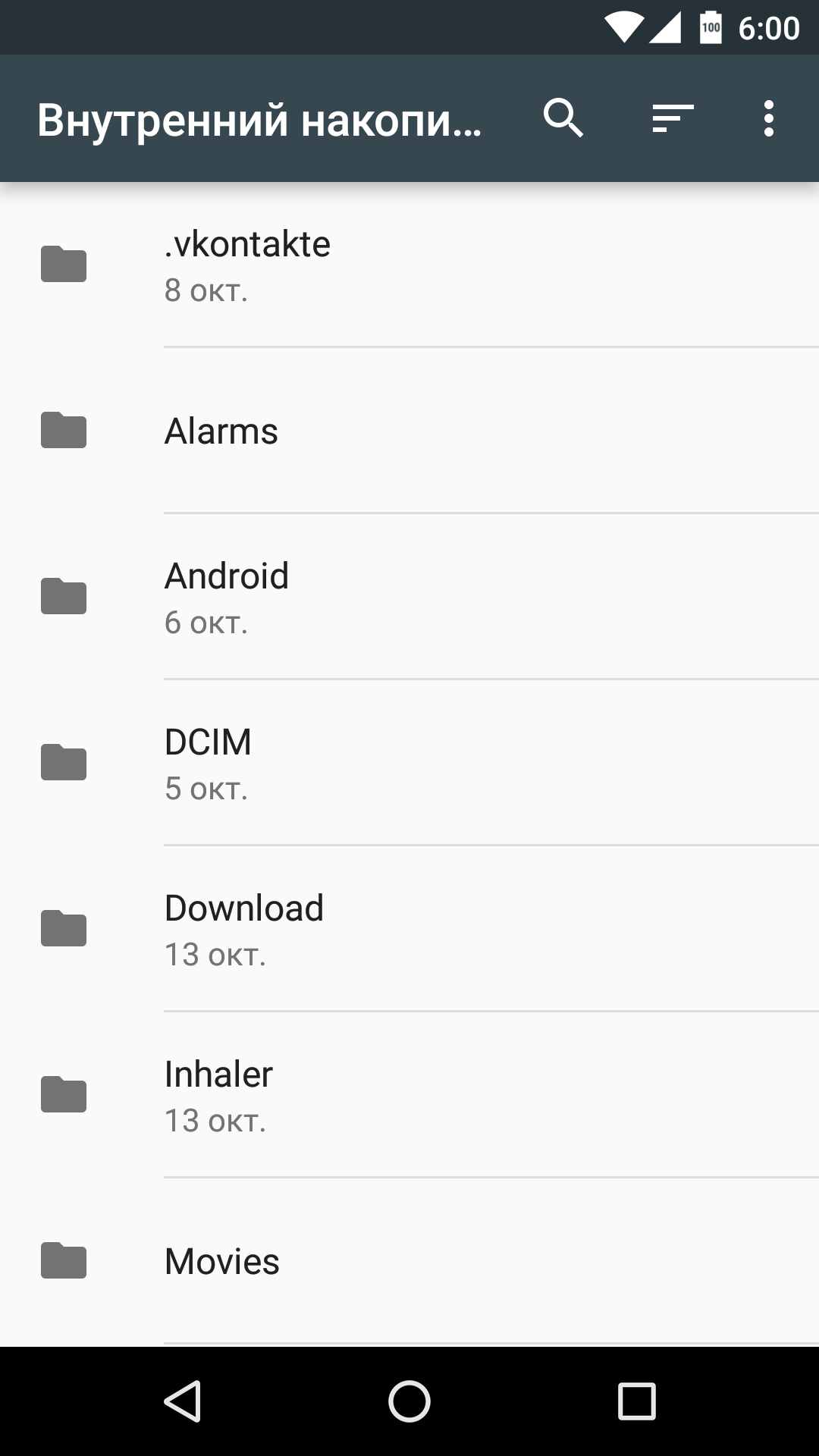Open the Download folder
The width and height of the screenshot is (819, 1456).
[x=409, y=929]
